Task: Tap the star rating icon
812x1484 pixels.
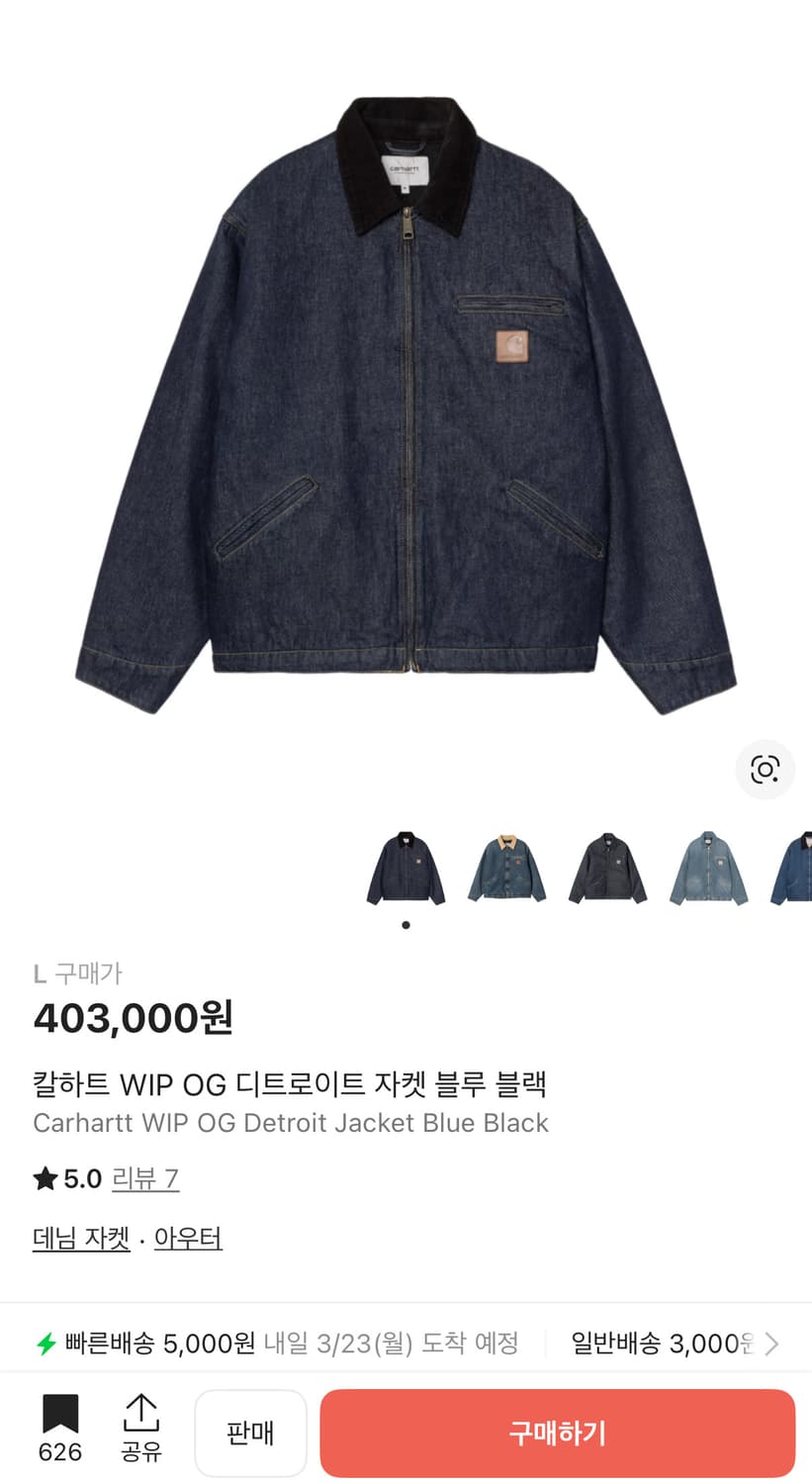Action: 44,1178
